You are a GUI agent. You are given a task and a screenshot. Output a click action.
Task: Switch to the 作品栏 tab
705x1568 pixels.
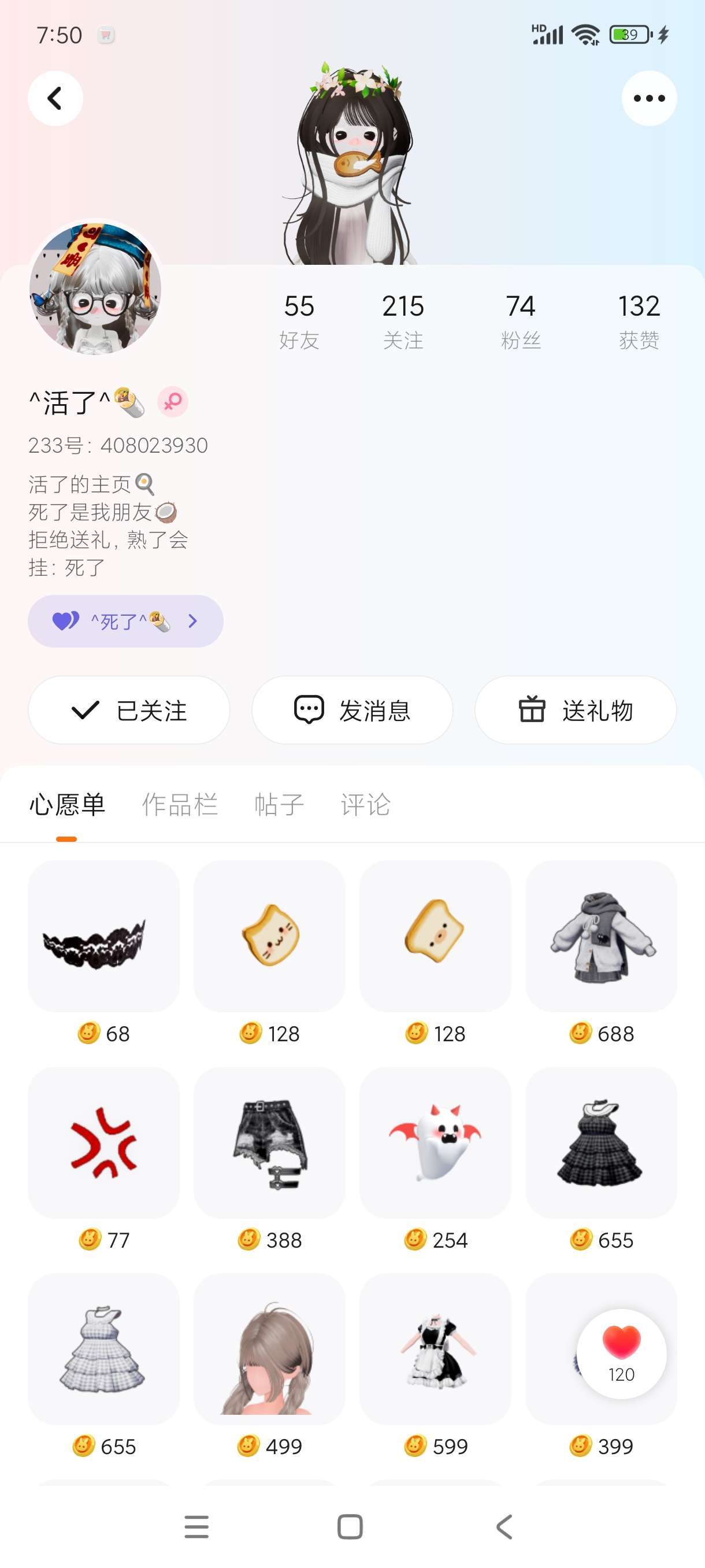coord(180,805)
